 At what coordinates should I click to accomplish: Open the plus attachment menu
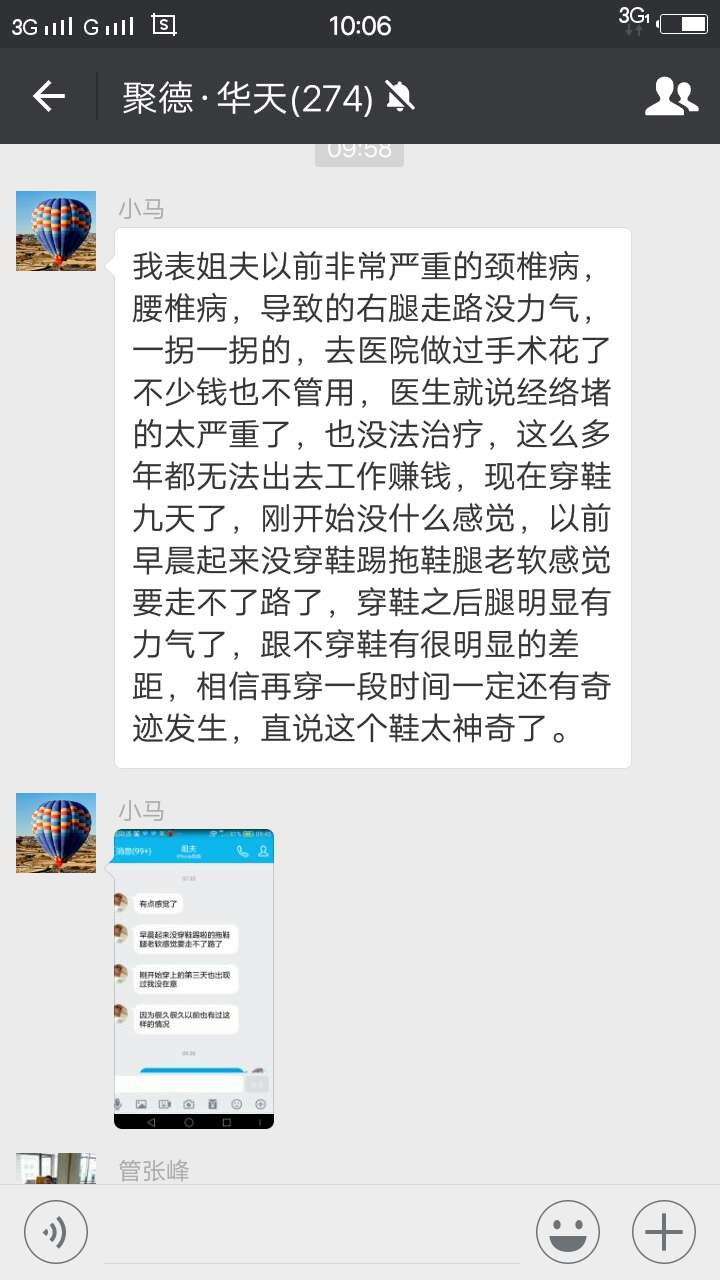pos(664,1231)
